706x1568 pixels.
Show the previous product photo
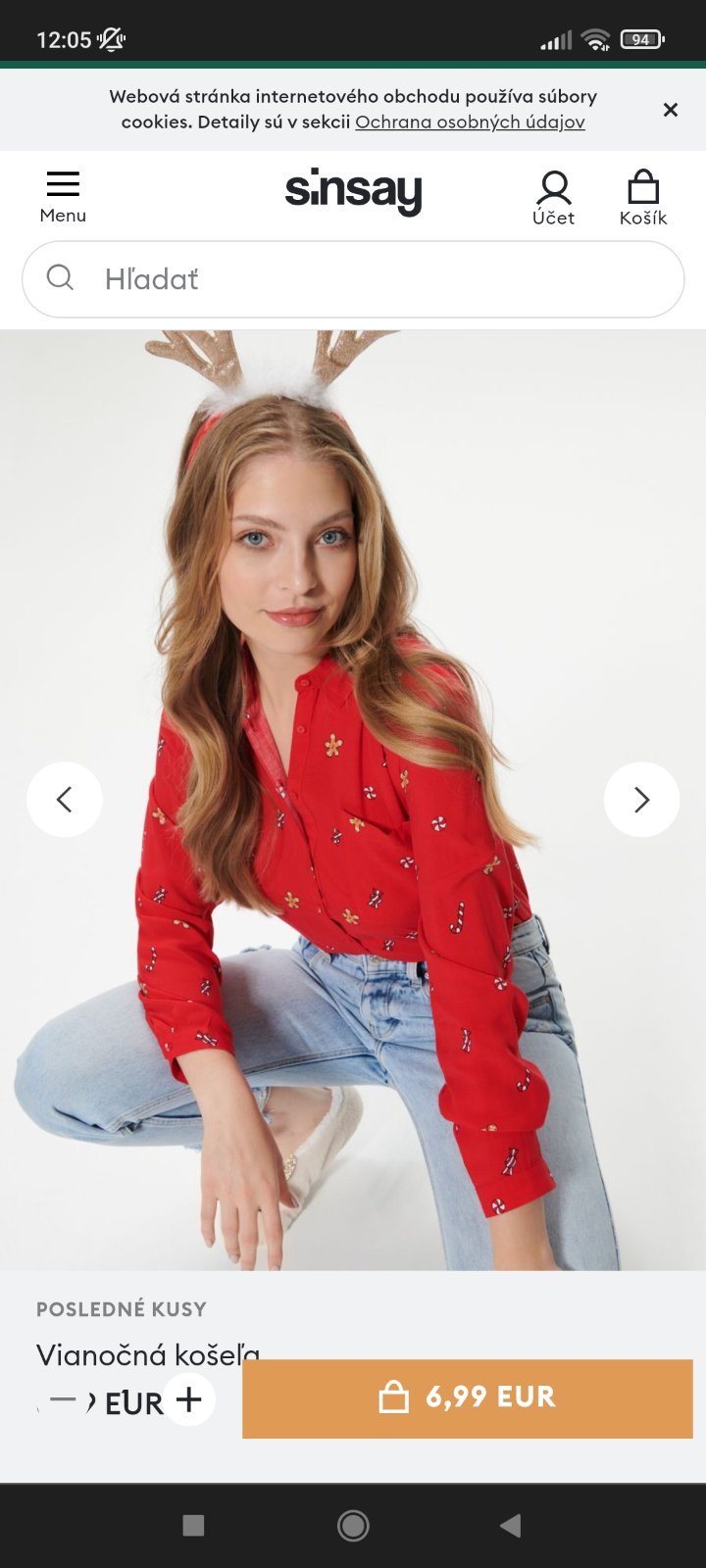pyautogui.click(x=65, y=800)
